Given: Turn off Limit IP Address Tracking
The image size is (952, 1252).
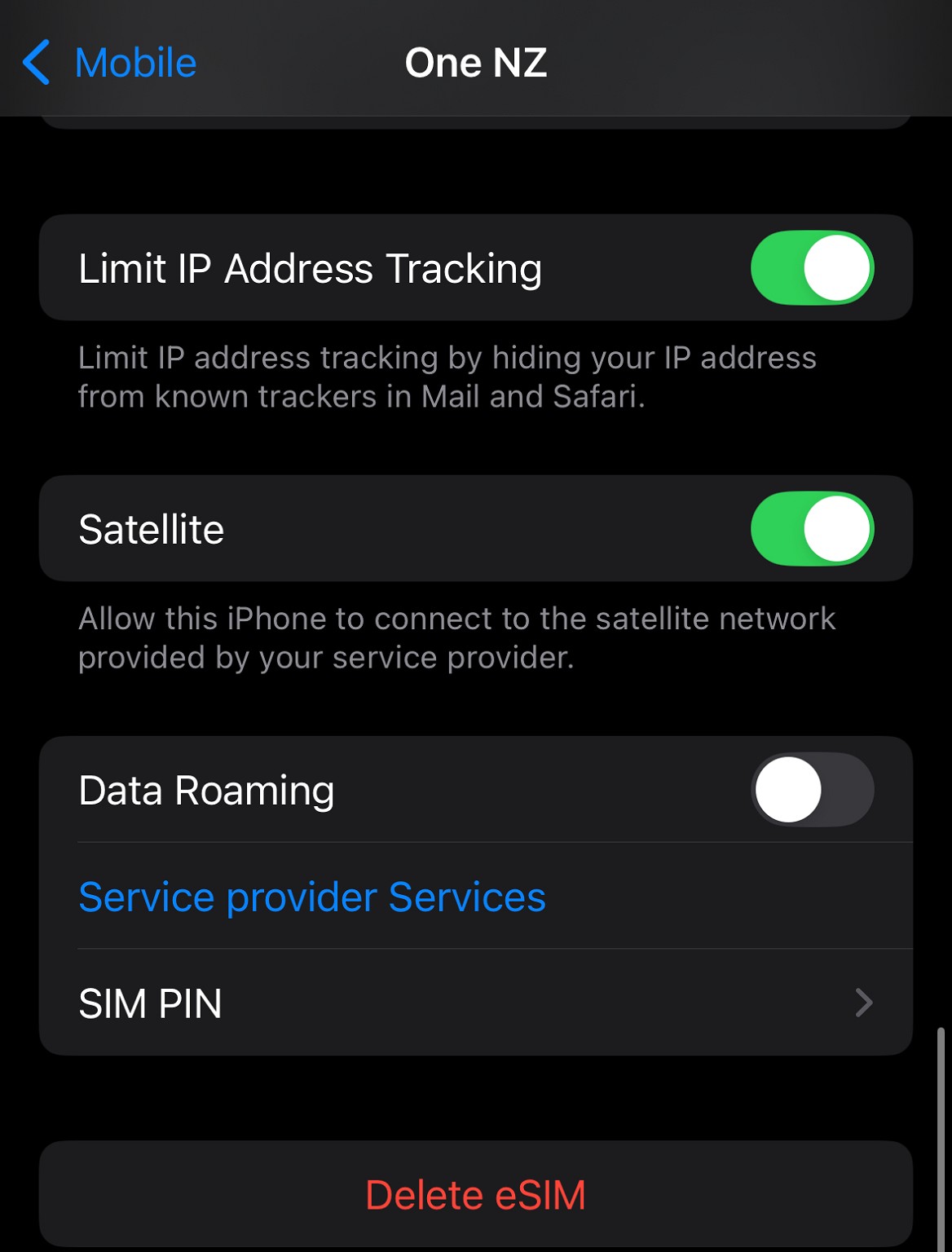Looking at the screenshot, I should pos(811,268).
